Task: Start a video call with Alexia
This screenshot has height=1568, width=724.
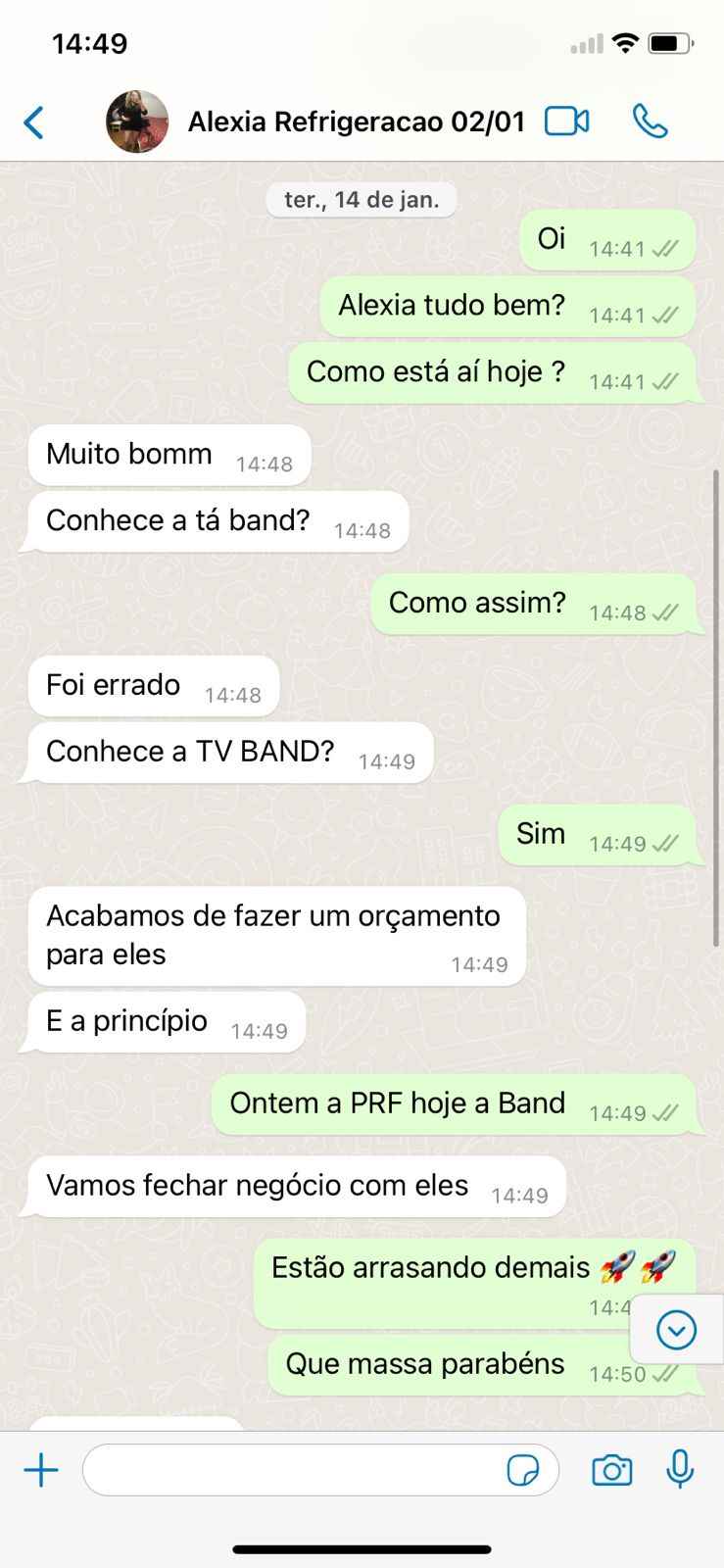Action: click(567, 121)
